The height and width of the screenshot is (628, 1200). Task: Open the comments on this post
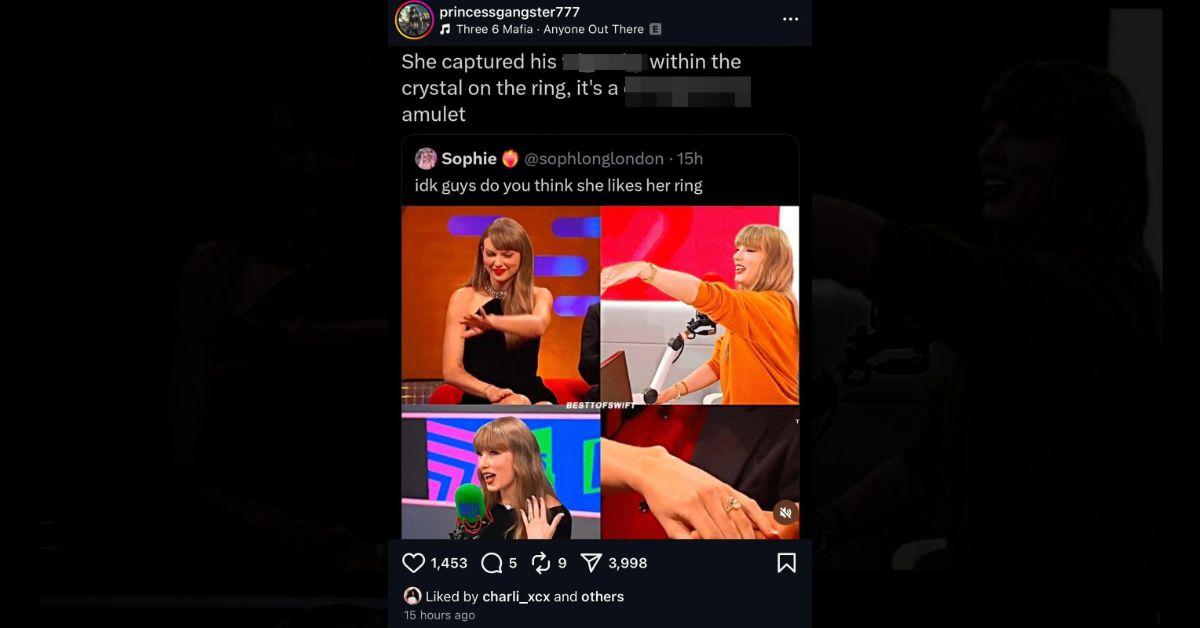pos(491,563)
